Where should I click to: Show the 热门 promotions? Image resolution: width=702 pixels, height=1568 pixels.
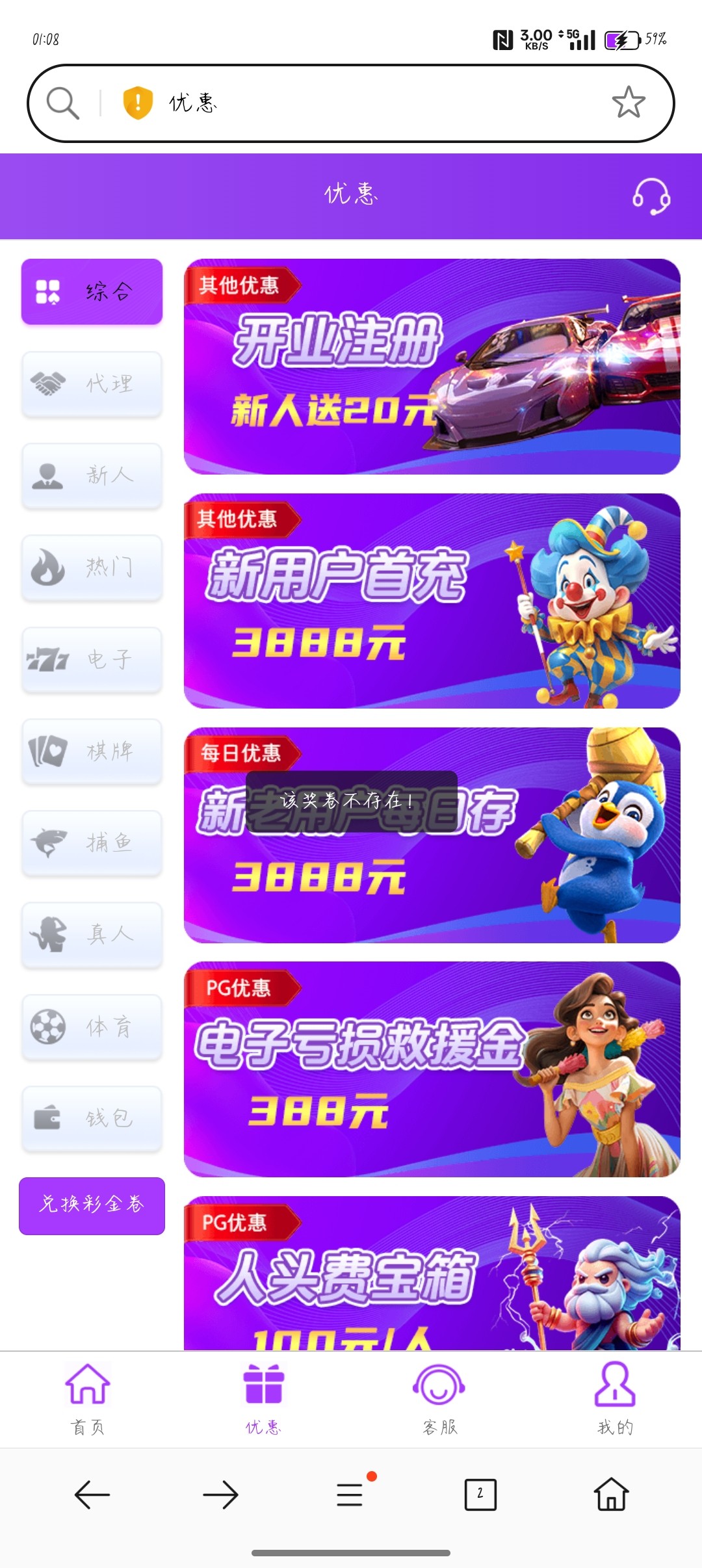(92, 568)
